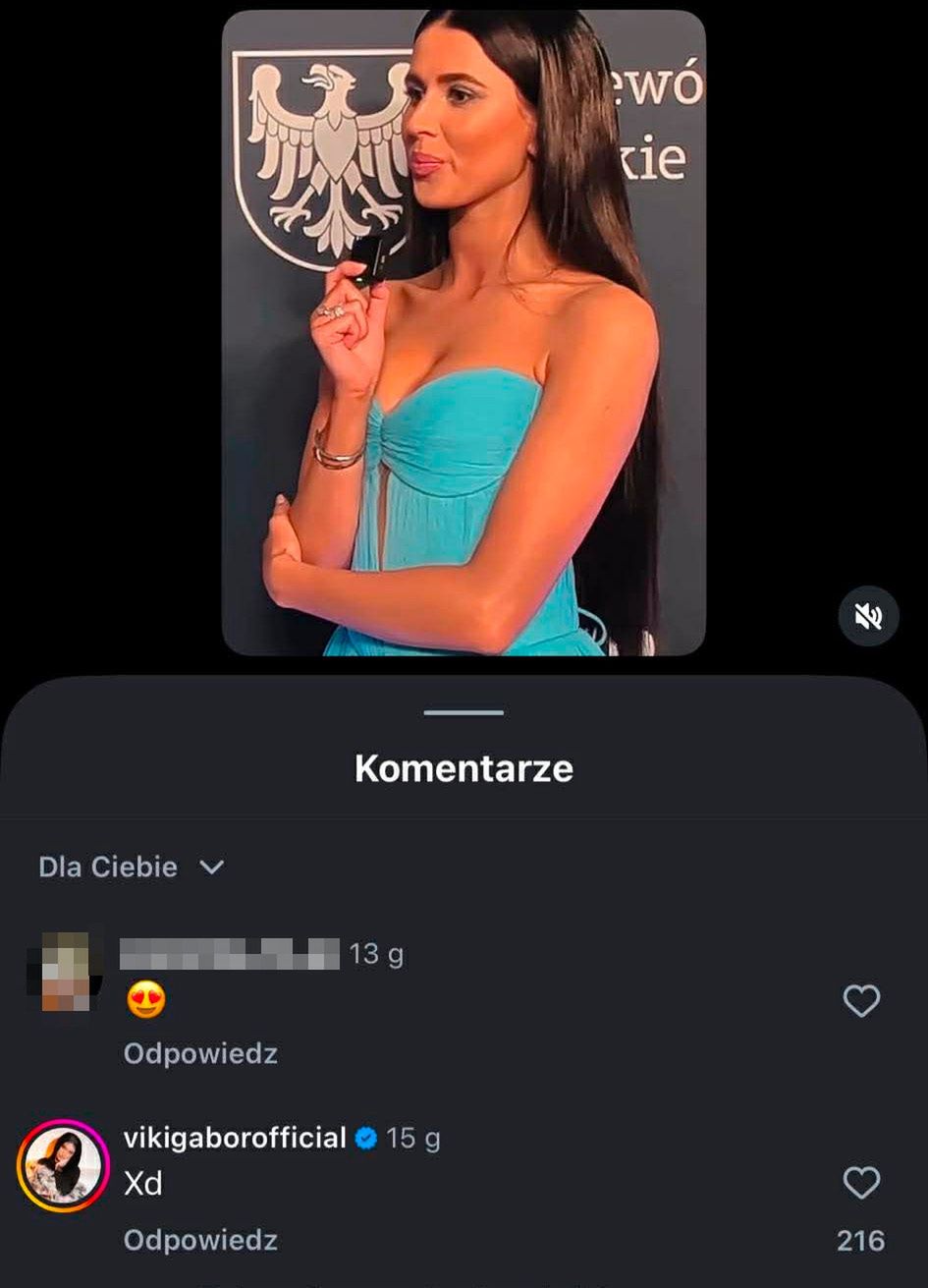Tap the Komentarze header
The width and height of the screenshot is (928, 1288).
point(464,769)
